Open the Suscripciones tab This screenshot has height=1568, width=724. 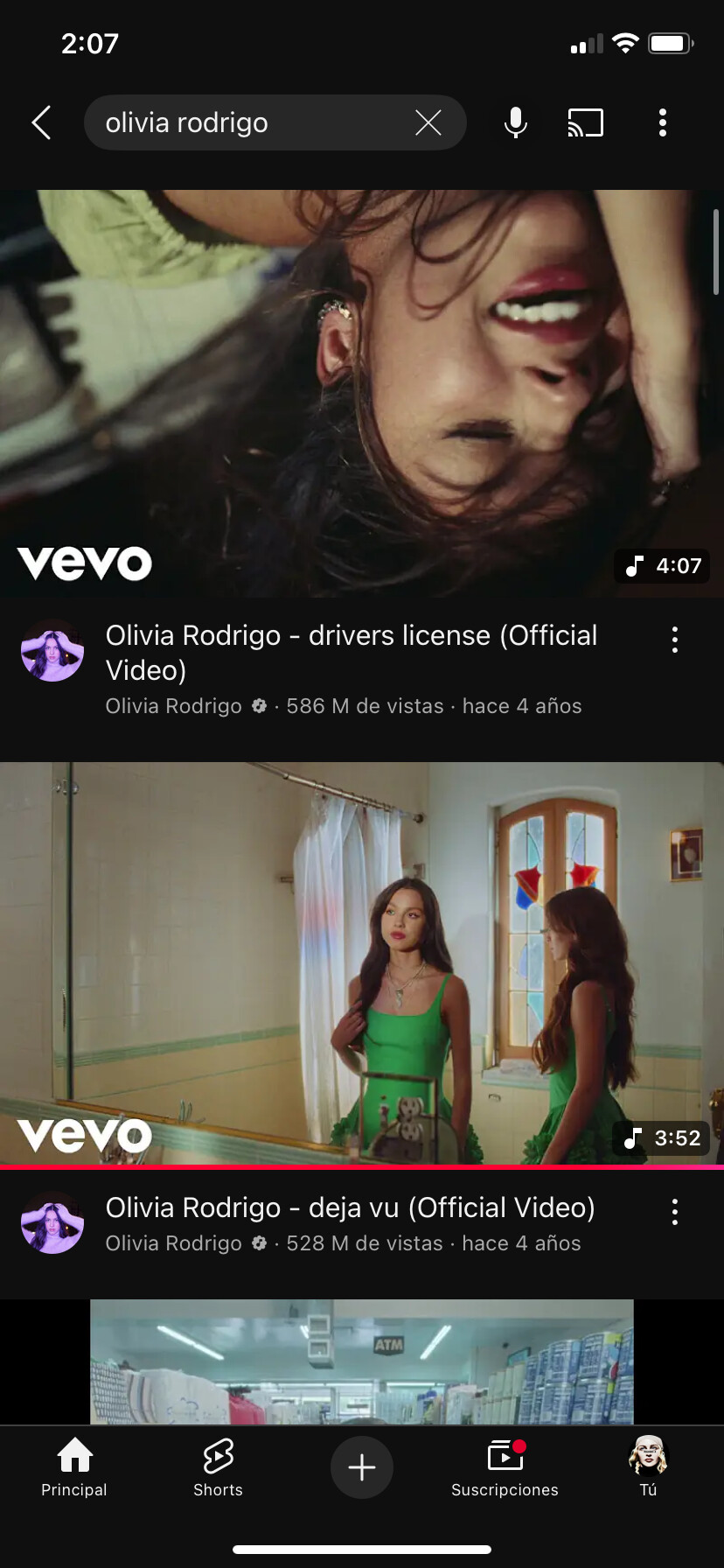(x=505, y=1467)
